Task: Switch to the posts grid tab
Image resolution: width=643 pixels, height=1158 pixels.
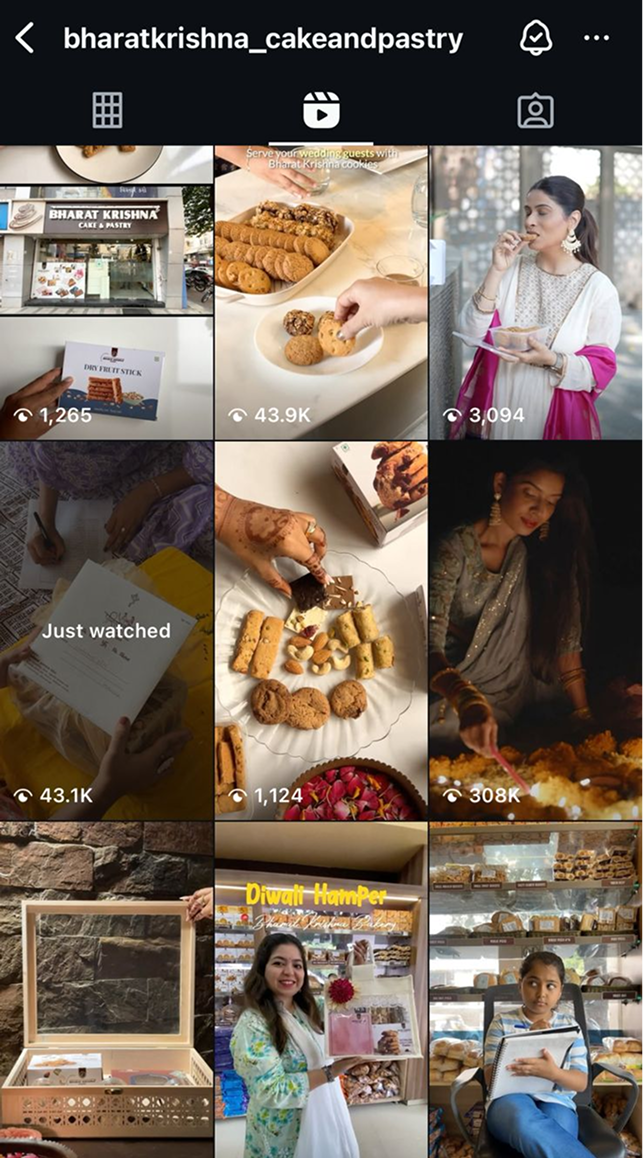Action: (107, 110)
